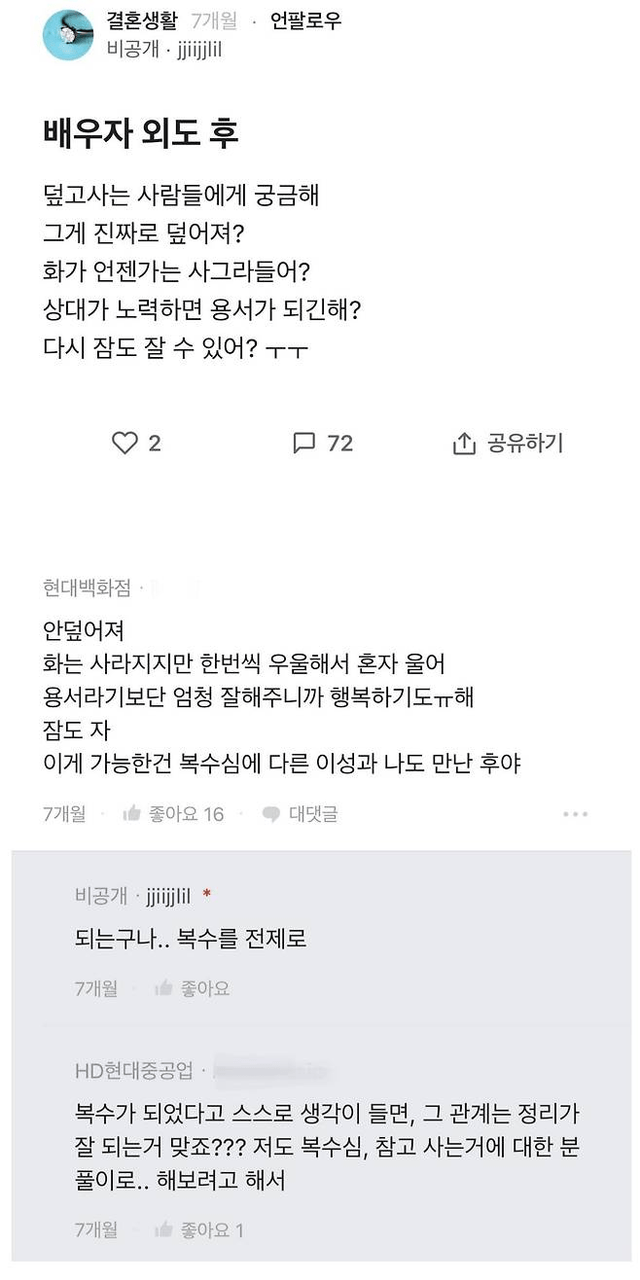Tap 공유하기 to share the post

[508, 443]
